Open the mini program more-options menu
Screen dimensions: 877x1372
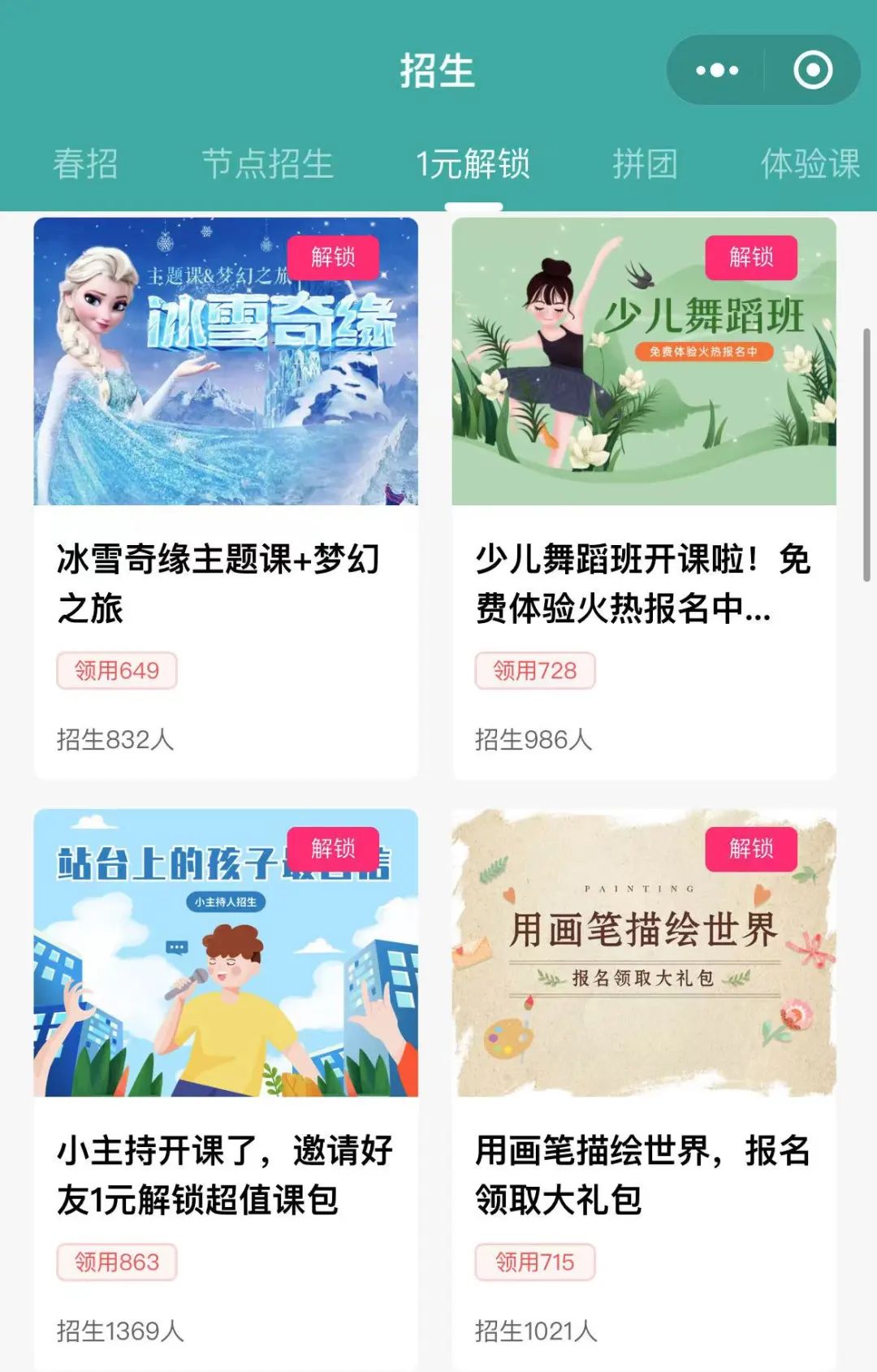(716, 71)
